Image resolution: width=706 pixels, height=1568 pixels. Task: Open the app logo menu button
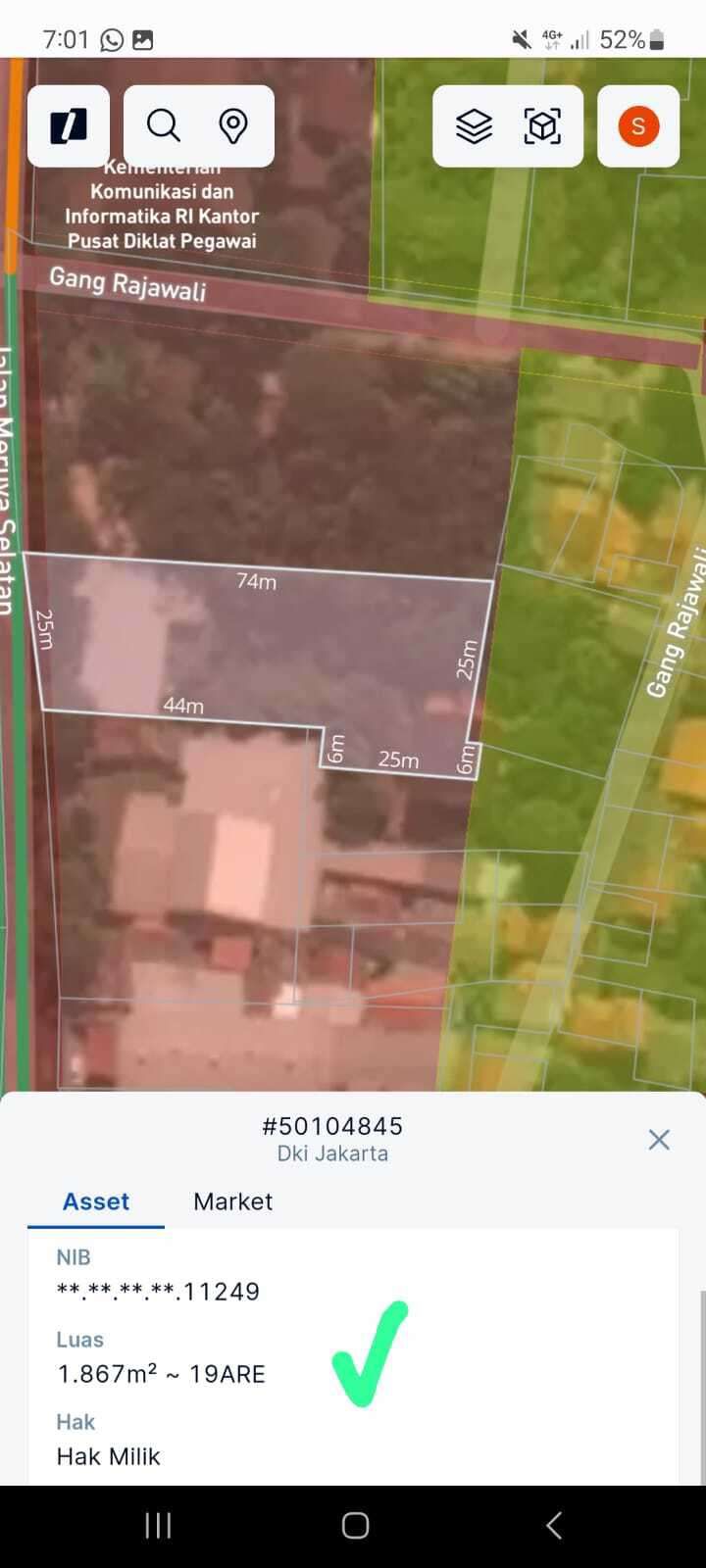[68, 125]
